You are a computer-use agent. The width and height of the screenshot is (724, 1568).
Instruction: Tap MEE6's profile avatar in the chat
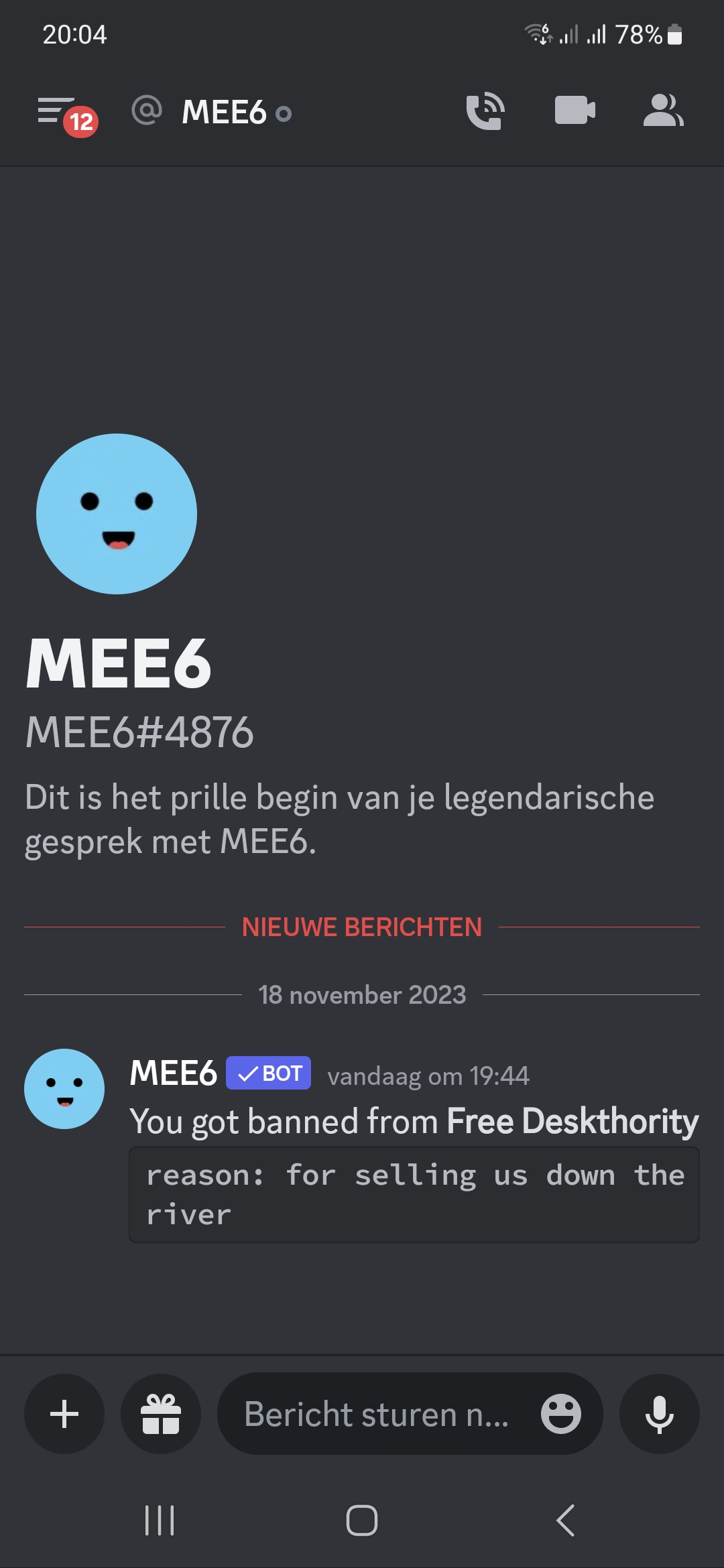pos(64,1090)
